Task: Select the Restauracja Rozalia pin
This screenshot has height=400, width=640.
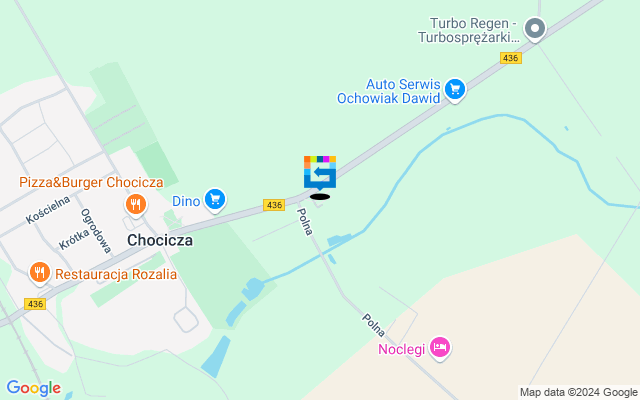Action: point(39,272)
